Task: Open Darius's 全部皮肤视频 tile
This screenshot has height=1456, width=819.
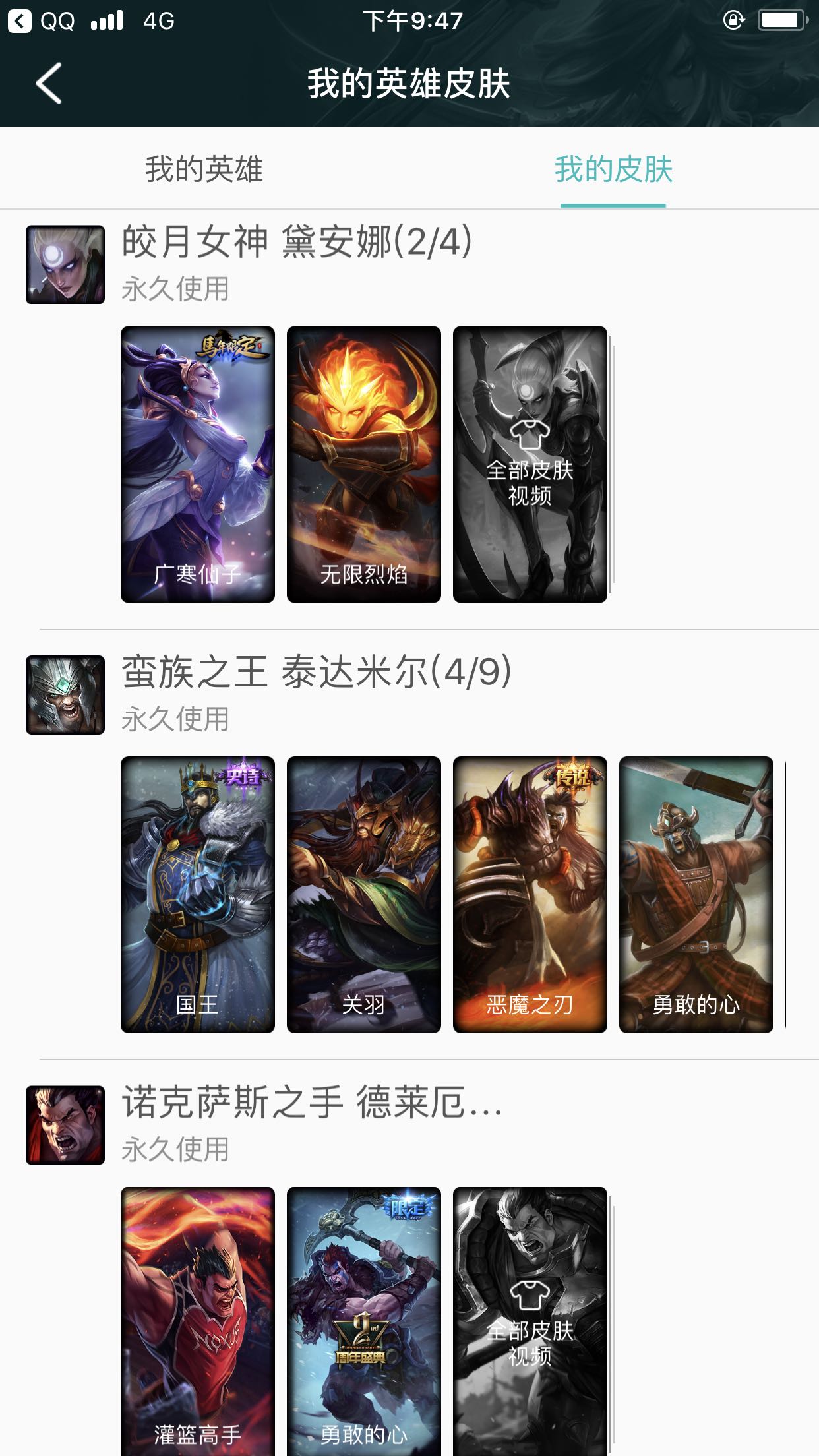Action: 530,1319
